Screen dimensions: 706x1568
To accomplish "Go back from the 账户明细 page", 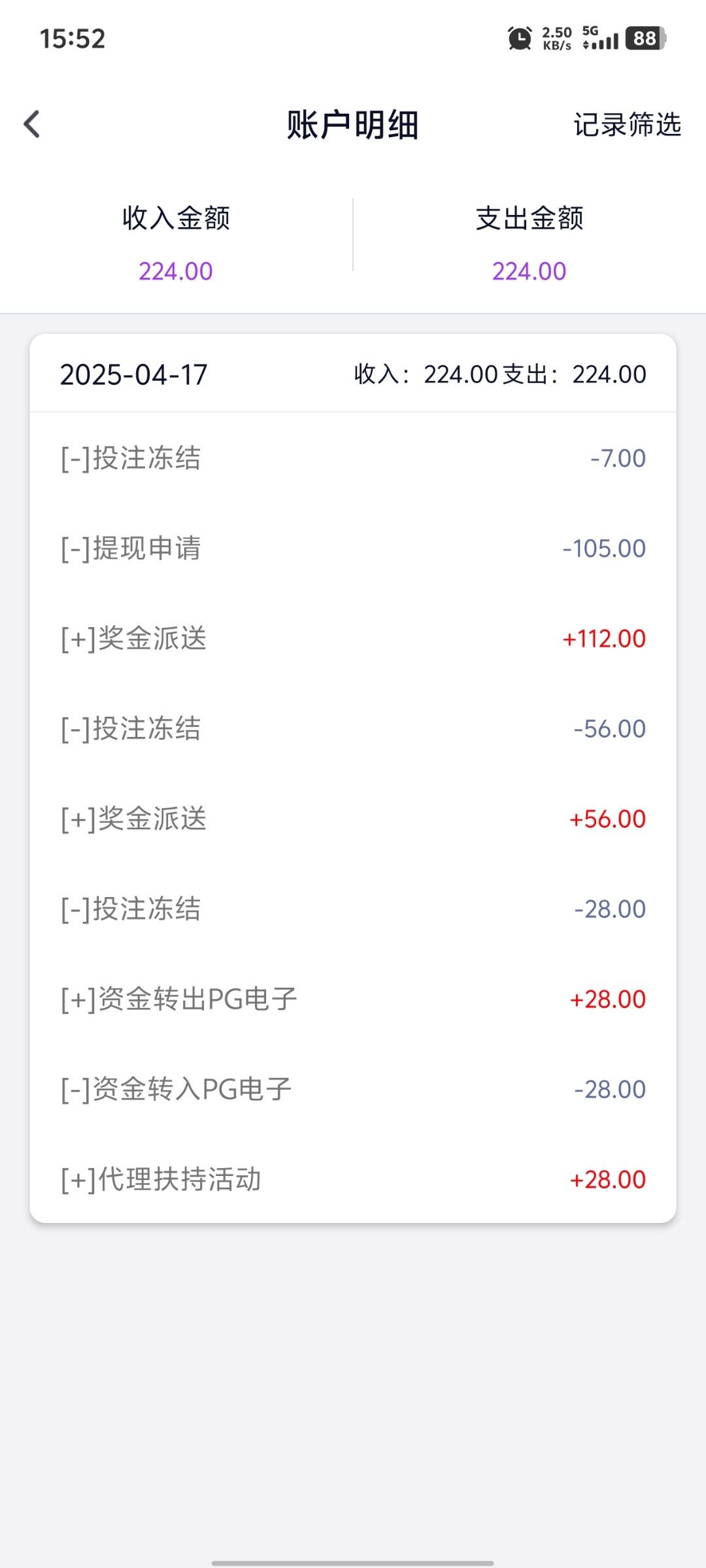I will (31, 124).
